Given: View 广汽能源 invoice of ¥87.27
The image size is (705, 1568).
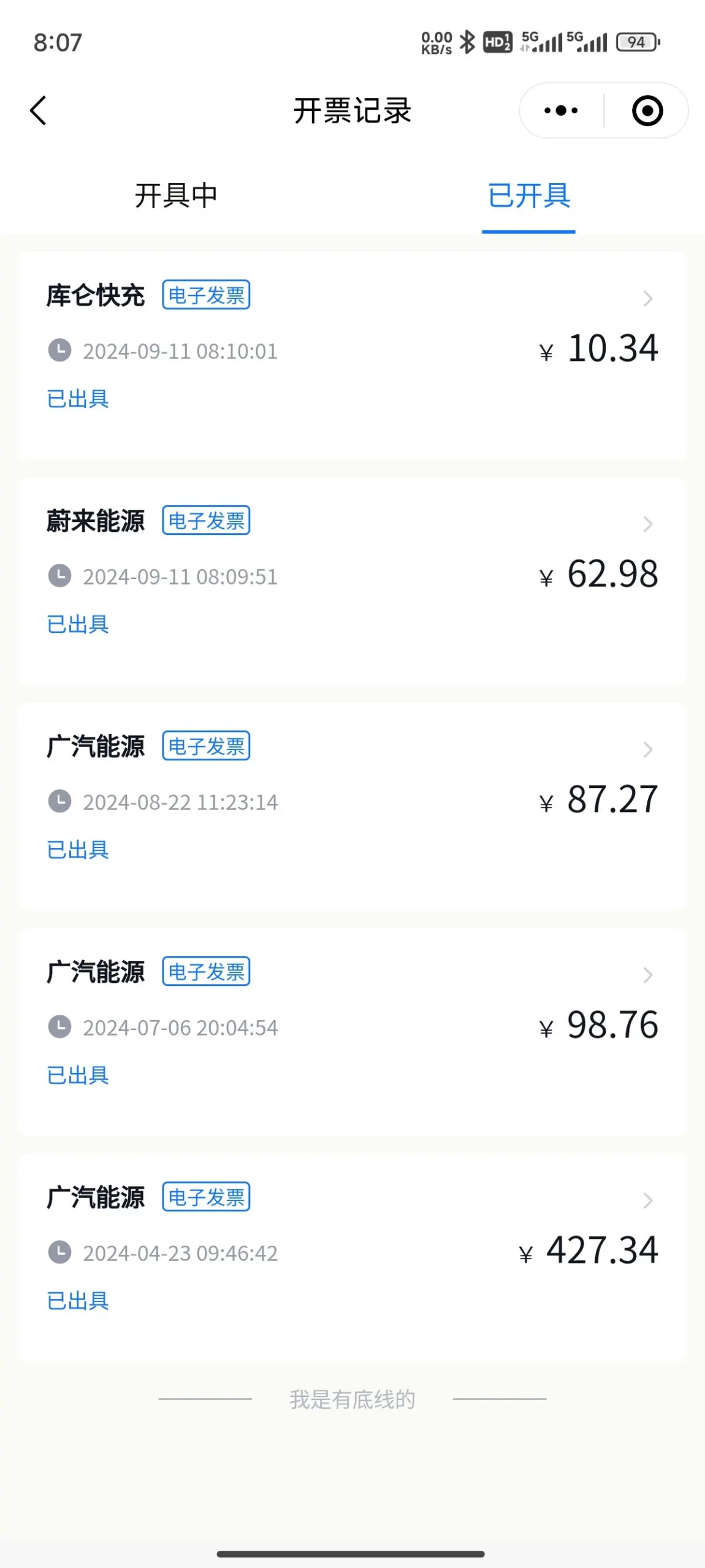Looking at the screenshot, I should [352, 806].
